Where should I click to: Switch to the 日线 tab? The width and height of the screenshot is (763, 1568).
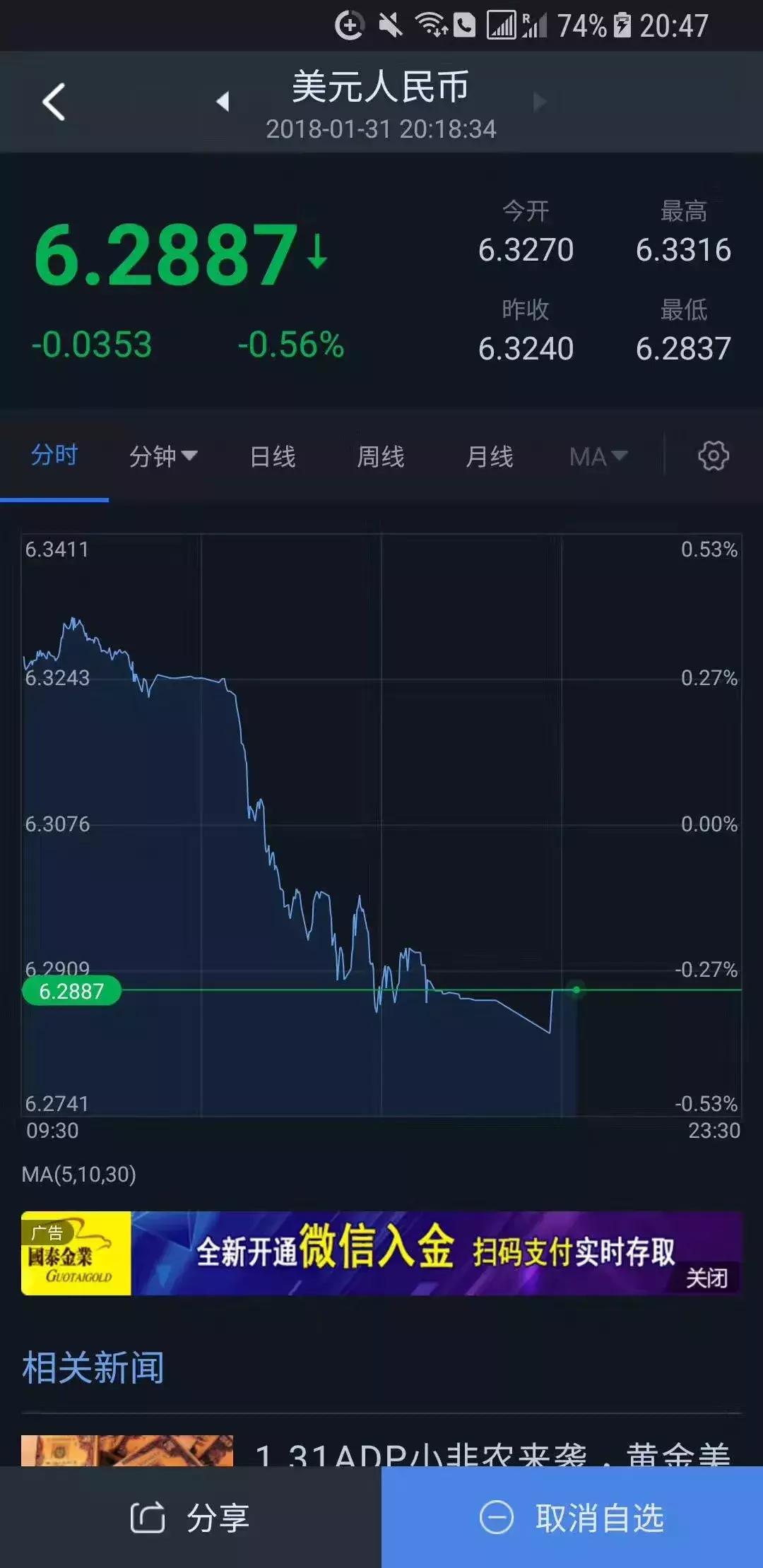pyautogui.click(x=272, y=456)
